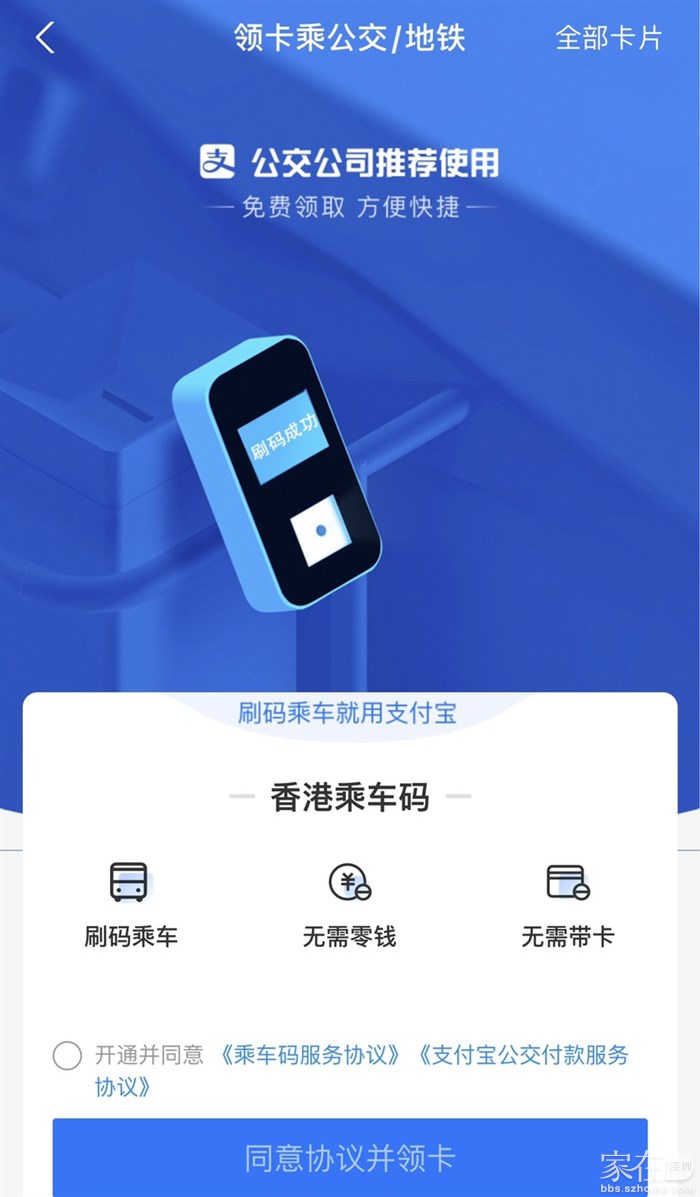Viewport: 700px width, 1197px height.
Task: Open 《乘车码服务协议》 link
Action: point(313,1055)
